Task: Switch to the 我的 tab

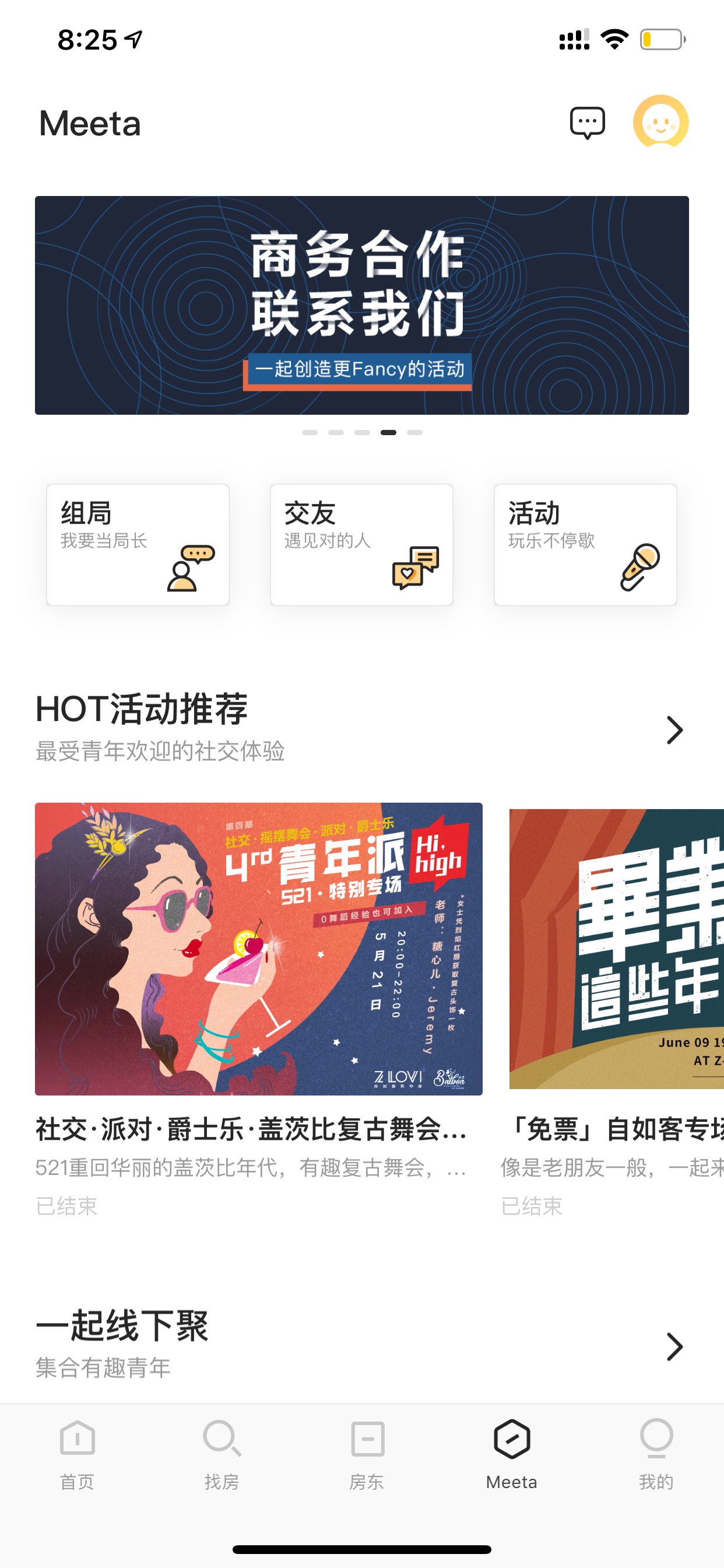Action: [x=656, y=1454]
